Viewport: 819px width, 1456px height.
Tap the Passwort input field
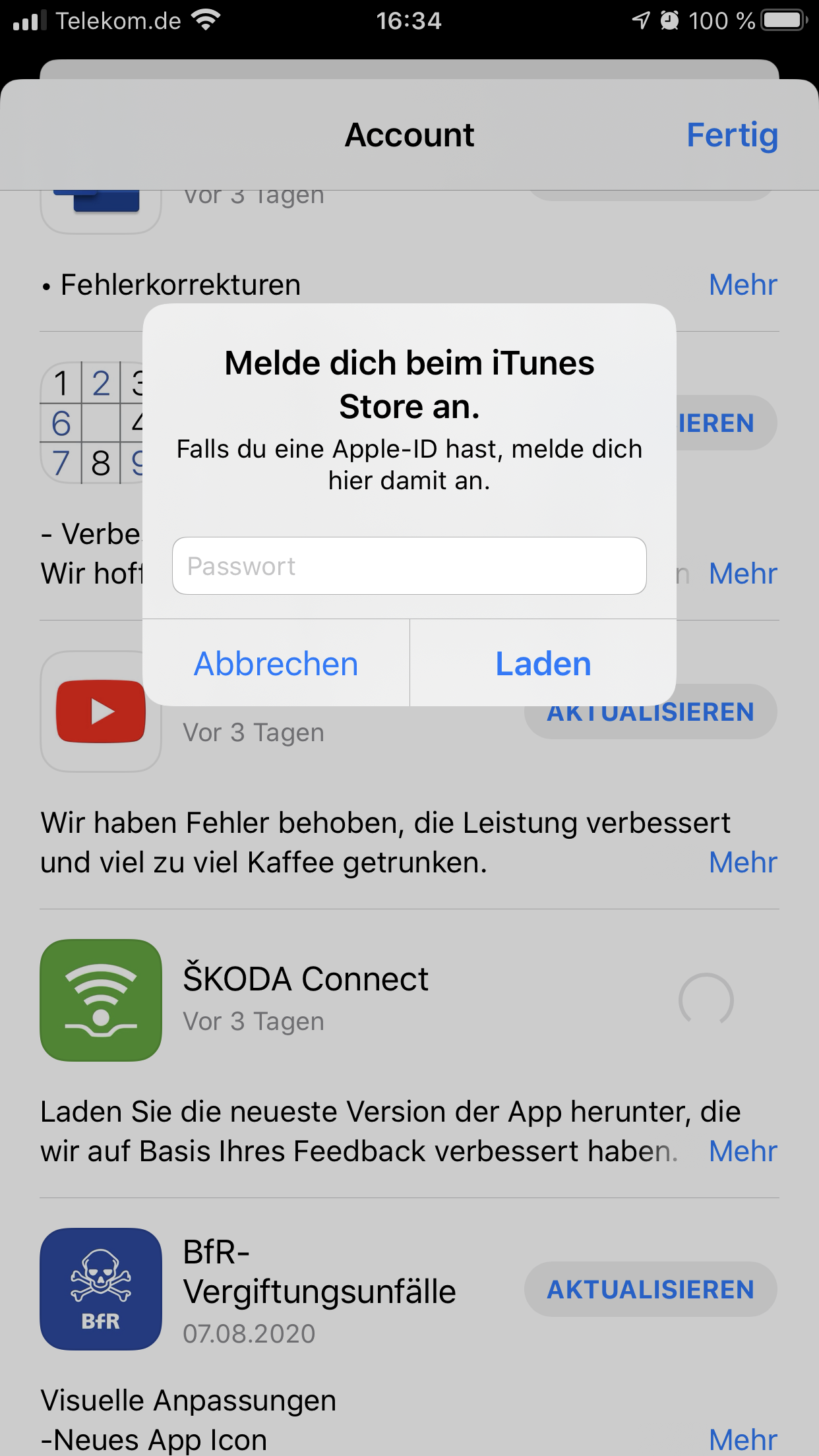(409, 566)
